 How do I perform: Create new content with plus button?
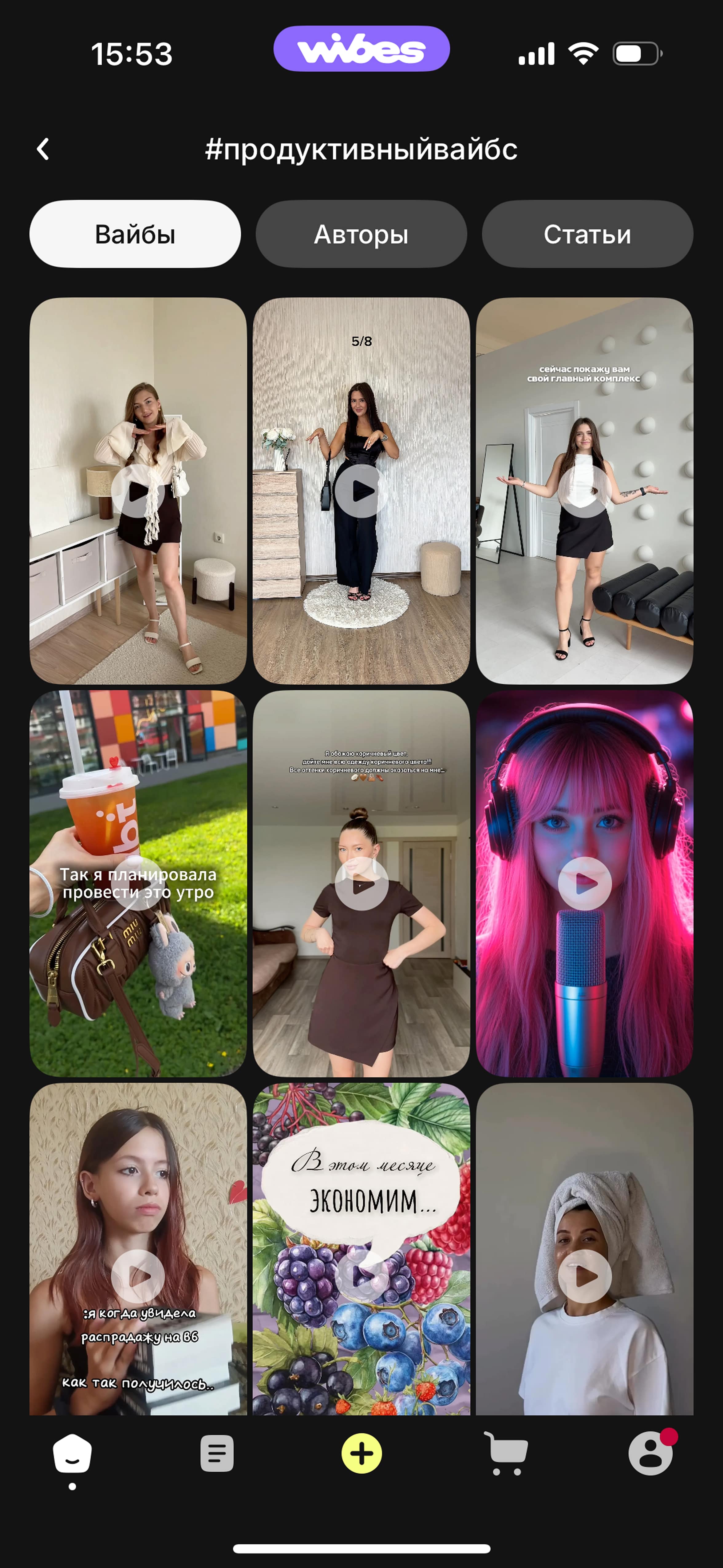click(361, 1454)
